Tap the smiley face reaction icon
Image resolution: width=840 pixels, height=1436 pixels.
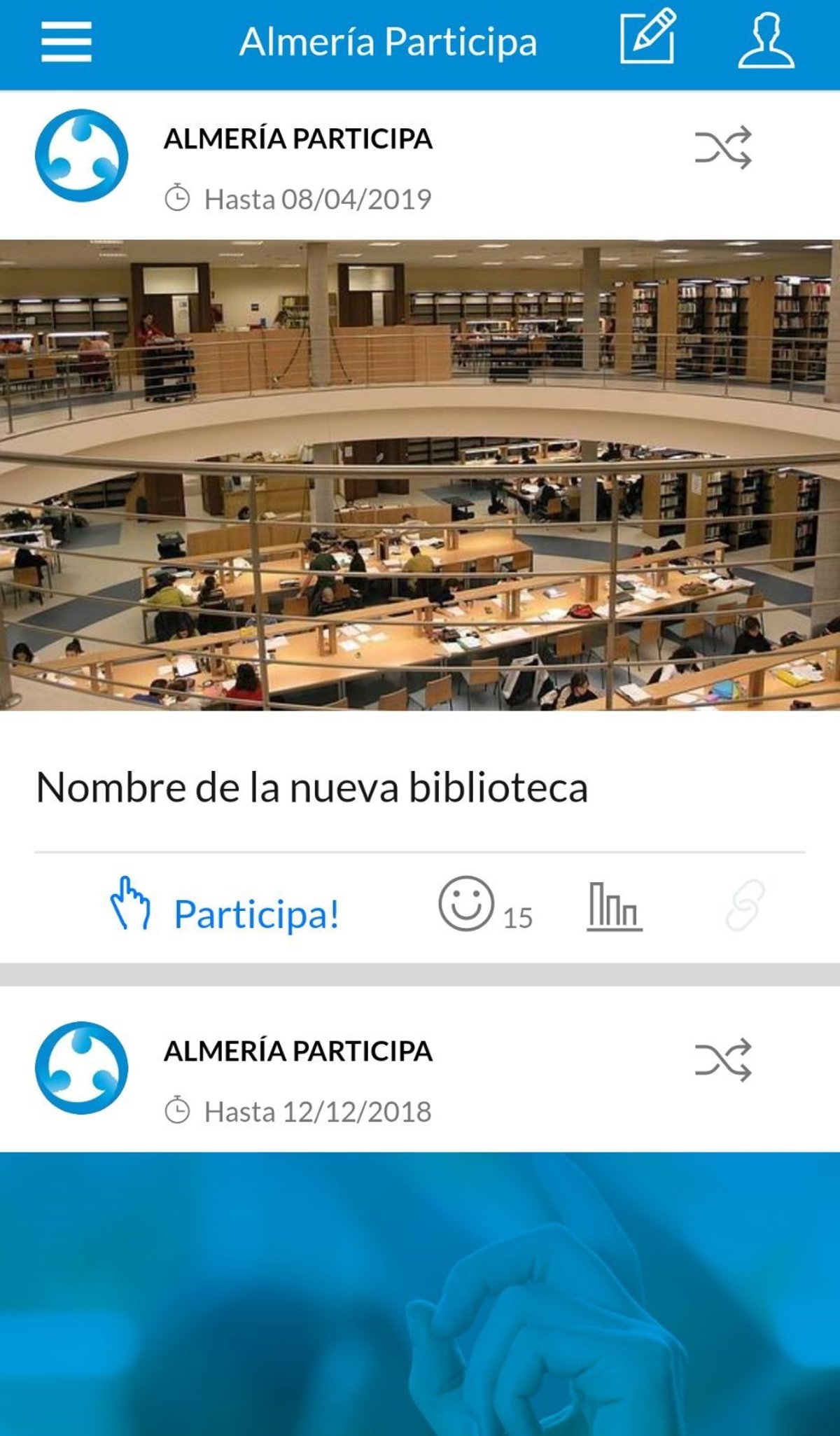[466, 904]
